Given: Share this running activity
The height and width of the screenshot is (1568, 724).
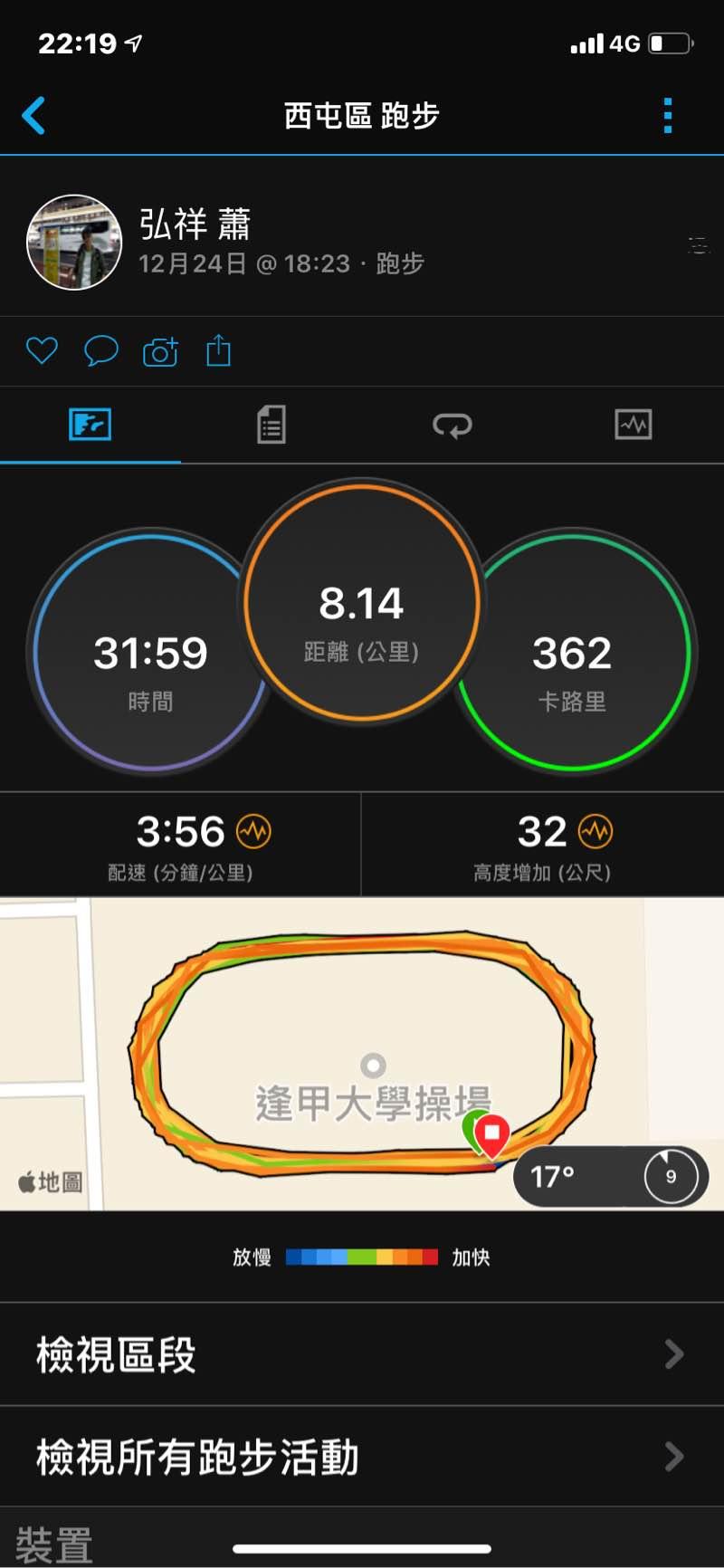Looking at the screenshot, I should [218, 350].
